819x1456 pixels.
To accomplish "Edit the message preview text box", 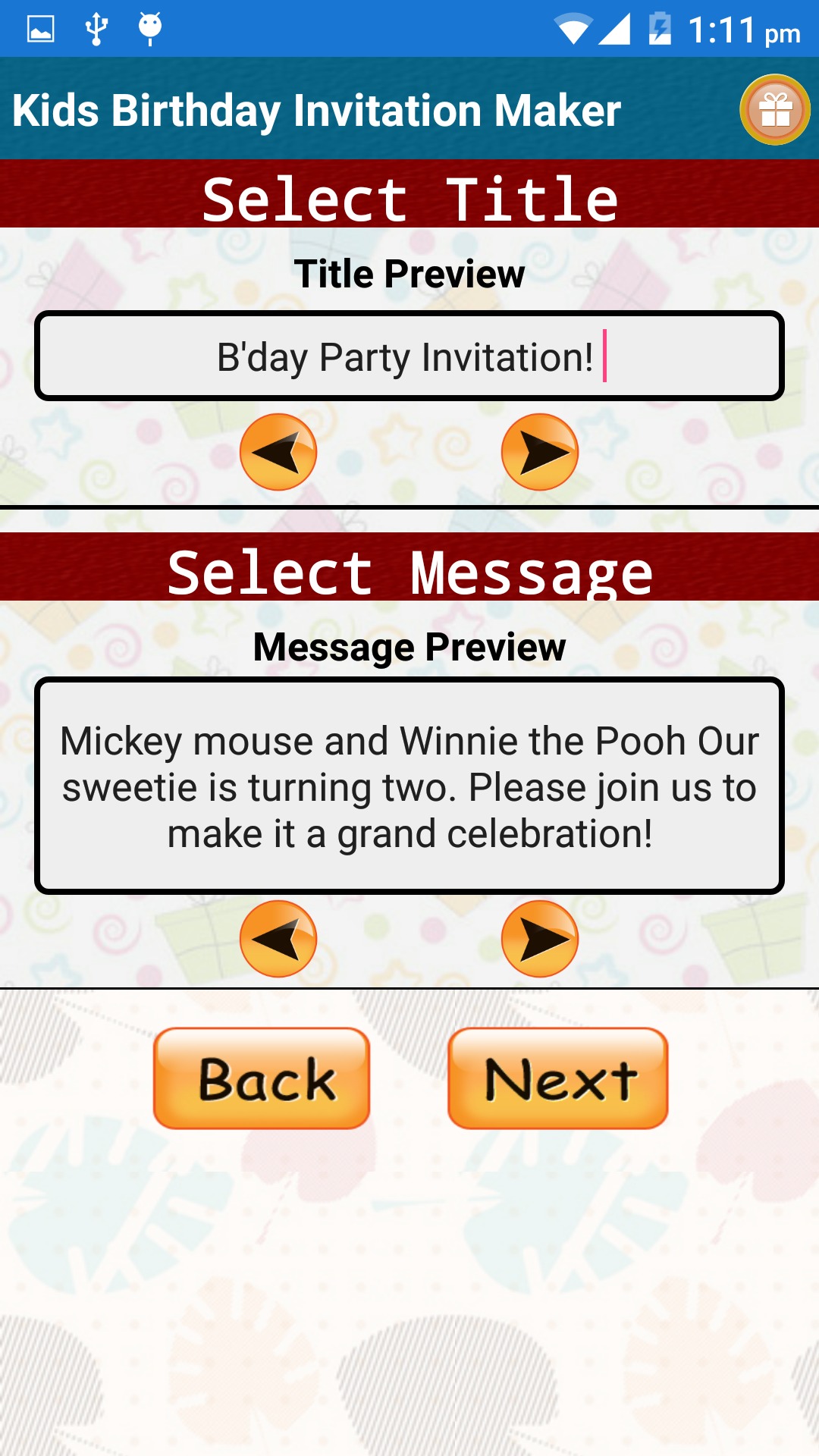I will tap(409, 786).
